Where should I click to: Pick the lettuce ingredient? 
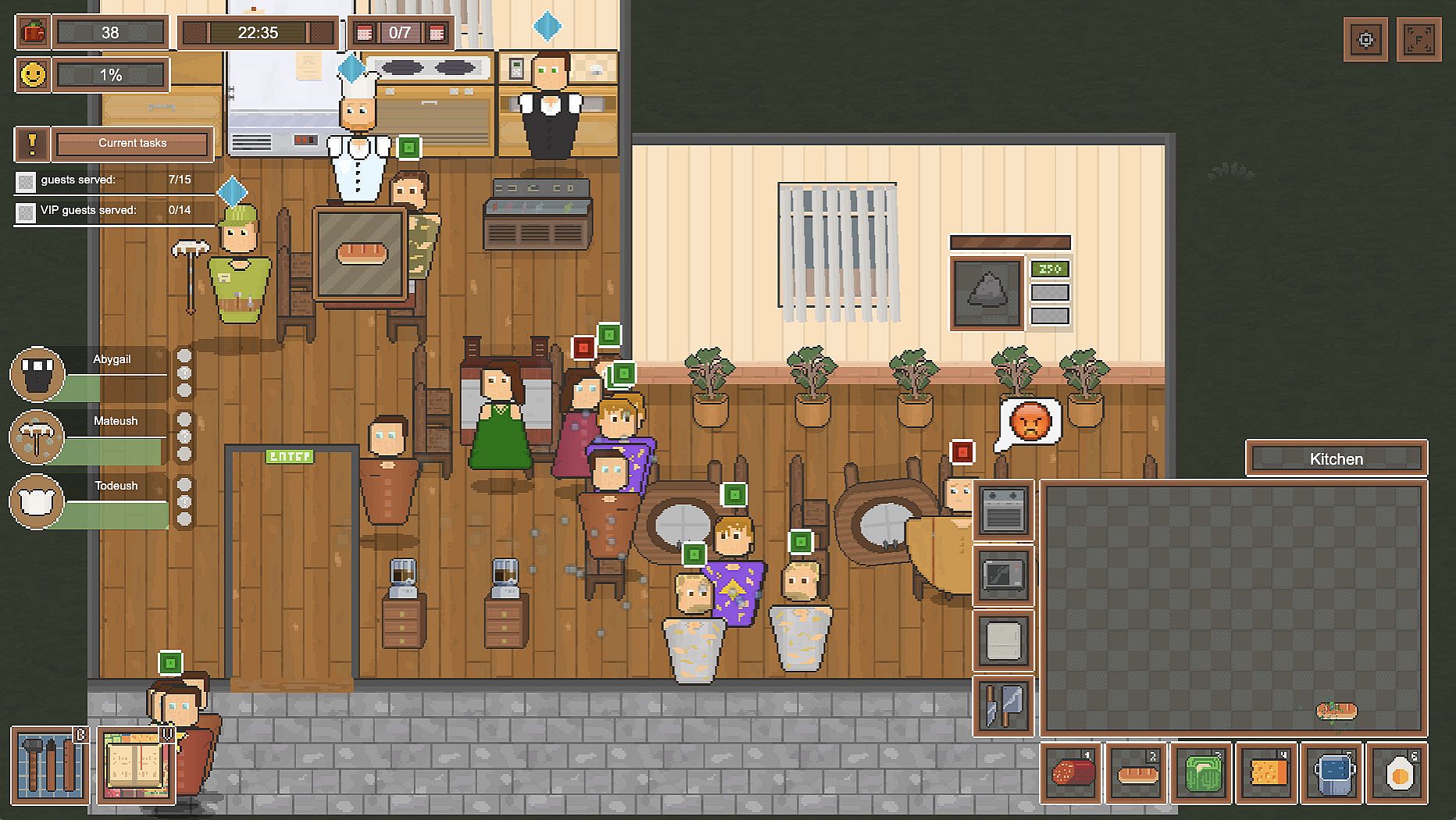1202,773
